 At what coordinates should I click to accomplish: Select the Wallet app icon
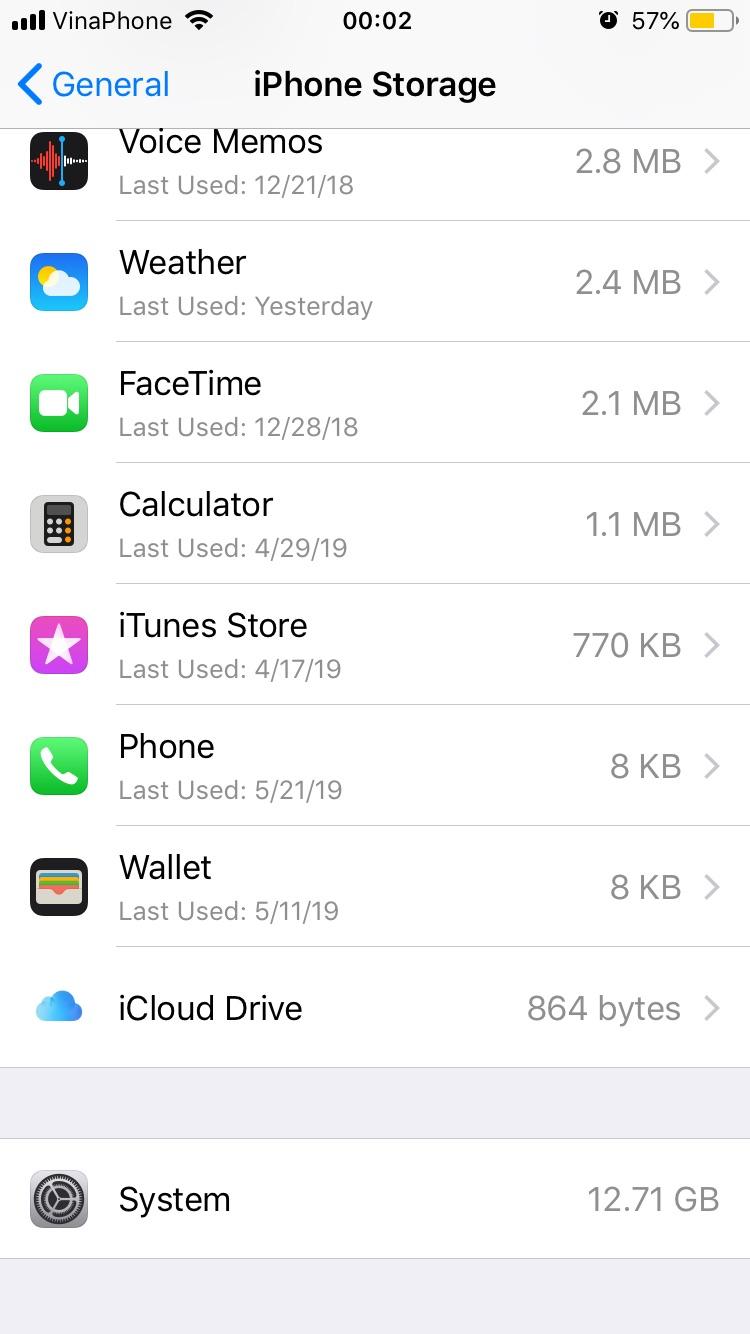point(58,887)
